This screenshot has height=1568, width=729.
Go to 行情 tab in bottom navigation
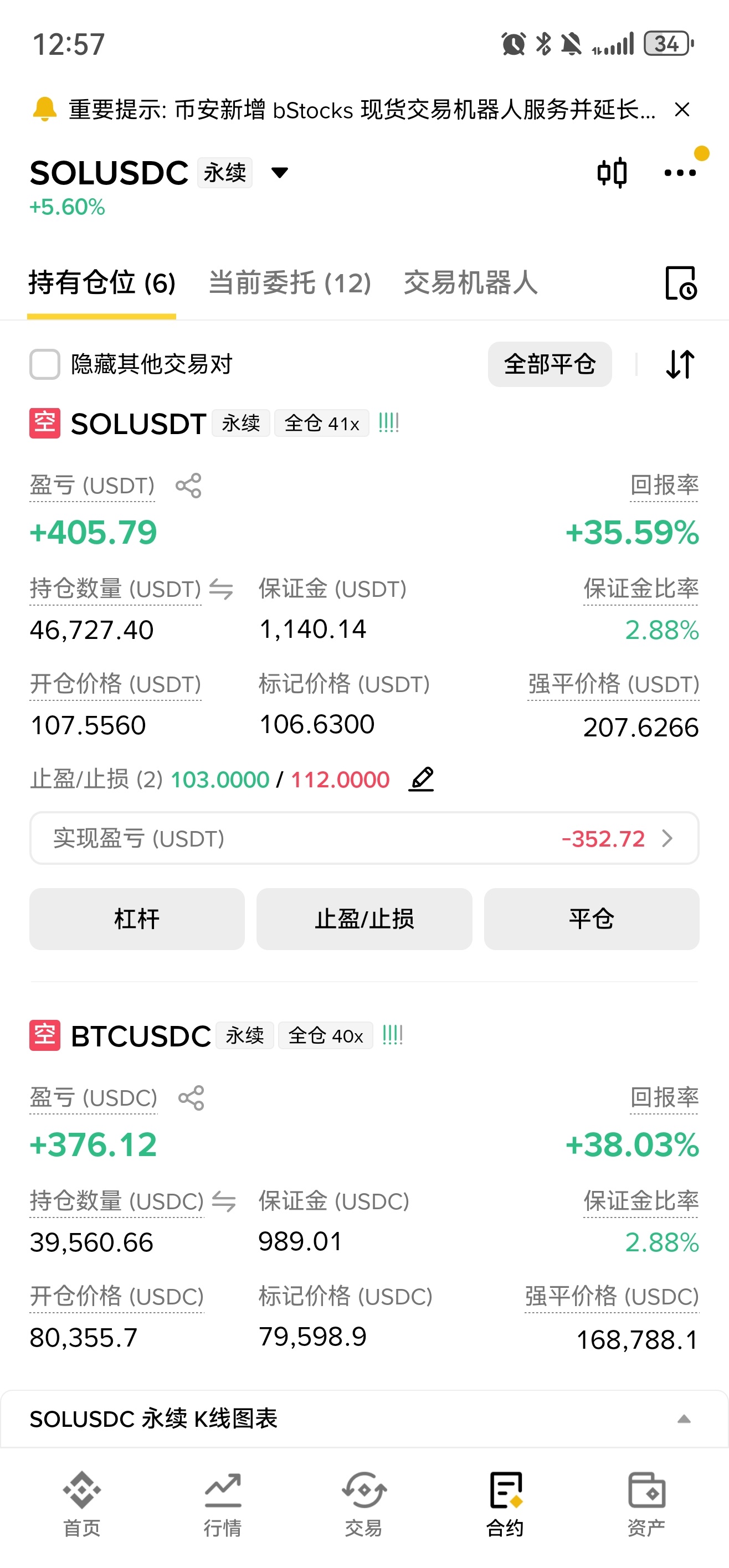(x=223, y=1503)
